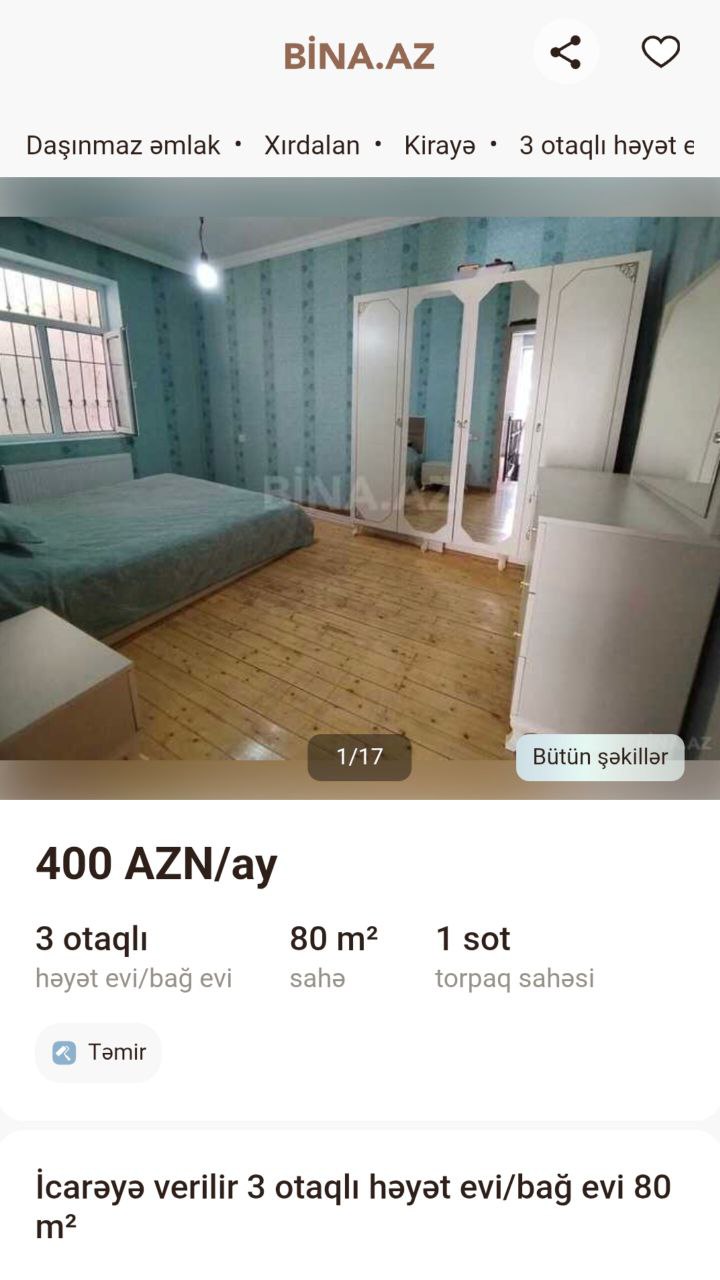Viewport: 720px width, 1280px height.
Task: Tap Bütün şəkillər to view all photos
Action: pos(600,757)
